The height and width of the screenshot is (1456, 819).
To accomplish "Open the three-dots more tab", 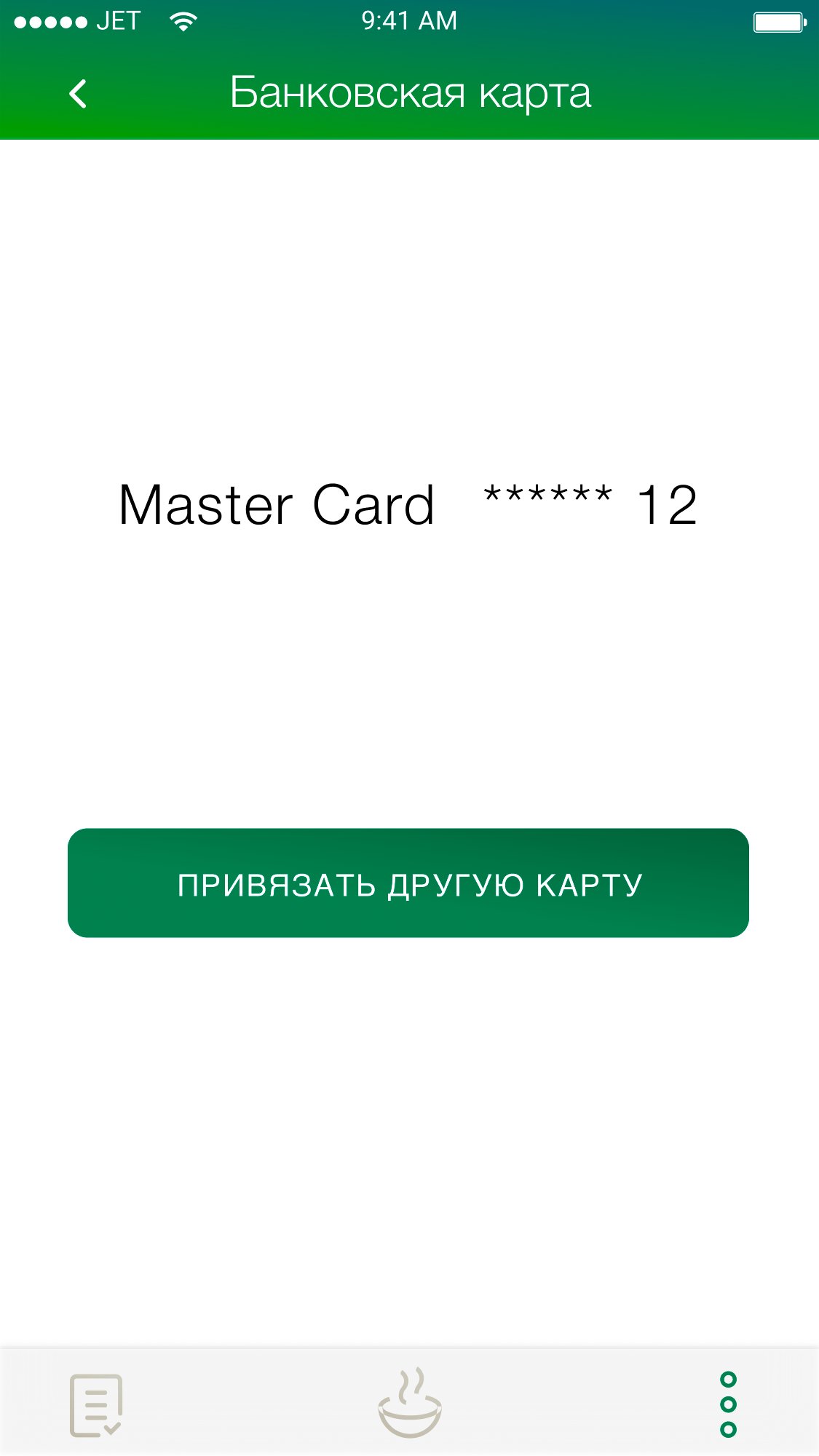I will pos(727,1404).
